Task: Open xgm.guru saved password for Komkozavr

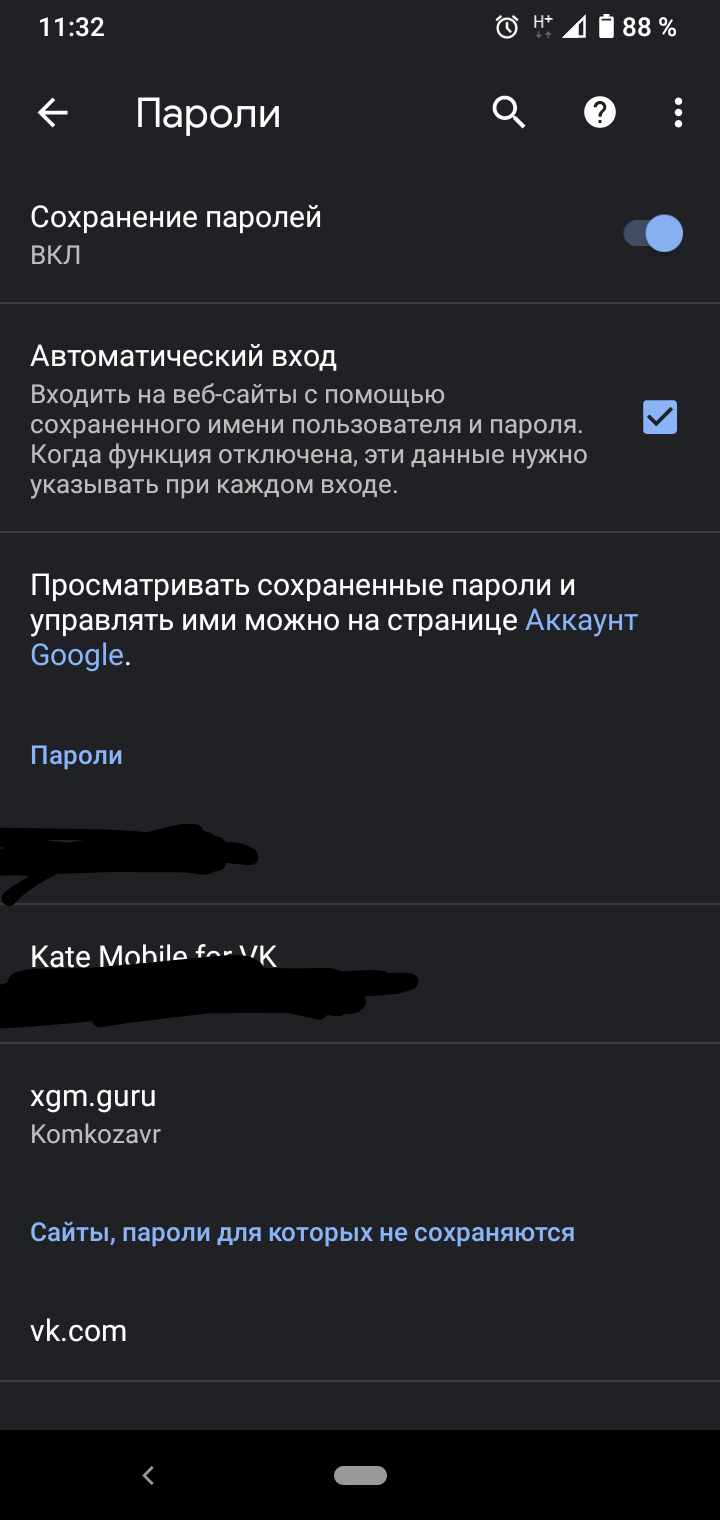Action: click(360, 1114)
